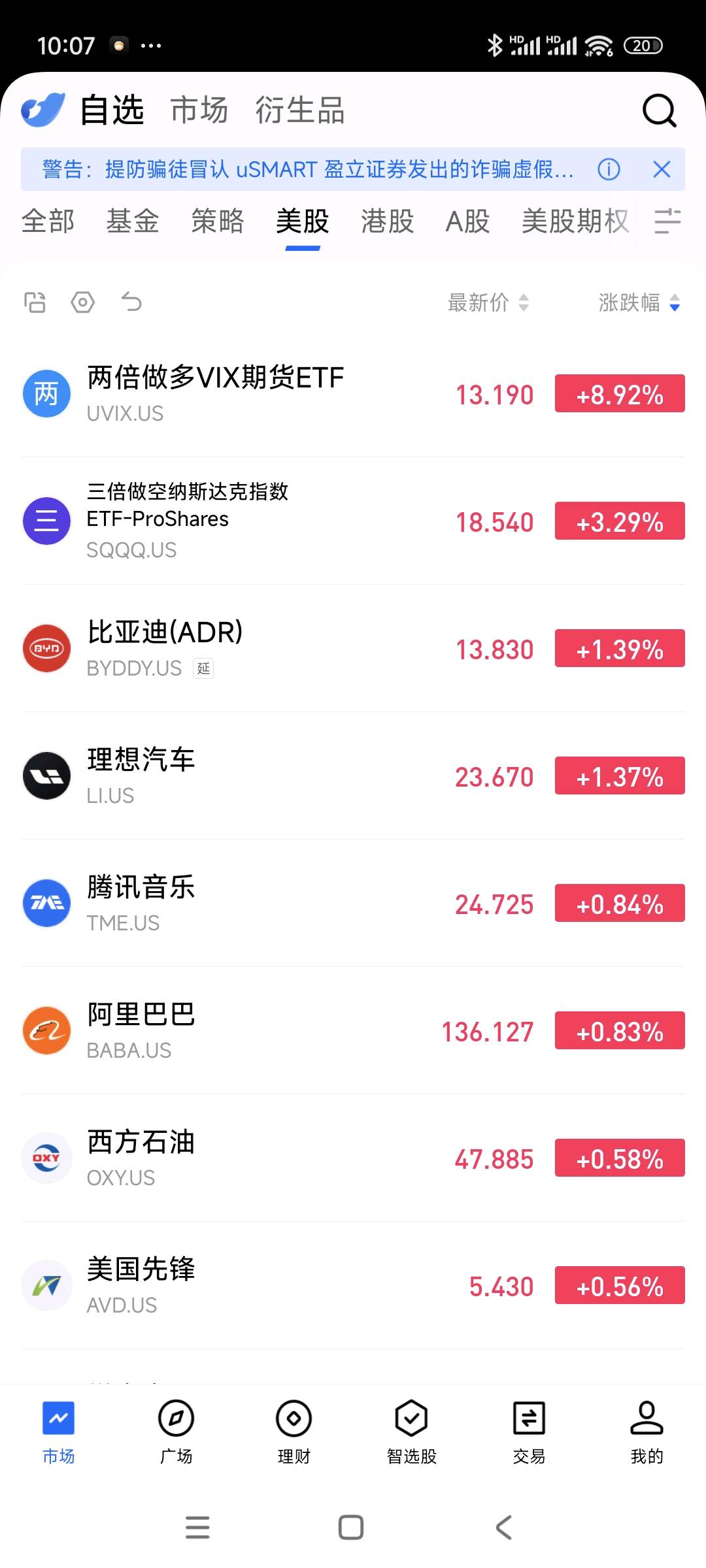Switch to the 市场 top tab
Image resolution: width=706 pixels, height=1568 pixels.
click(x=199, y=110)
